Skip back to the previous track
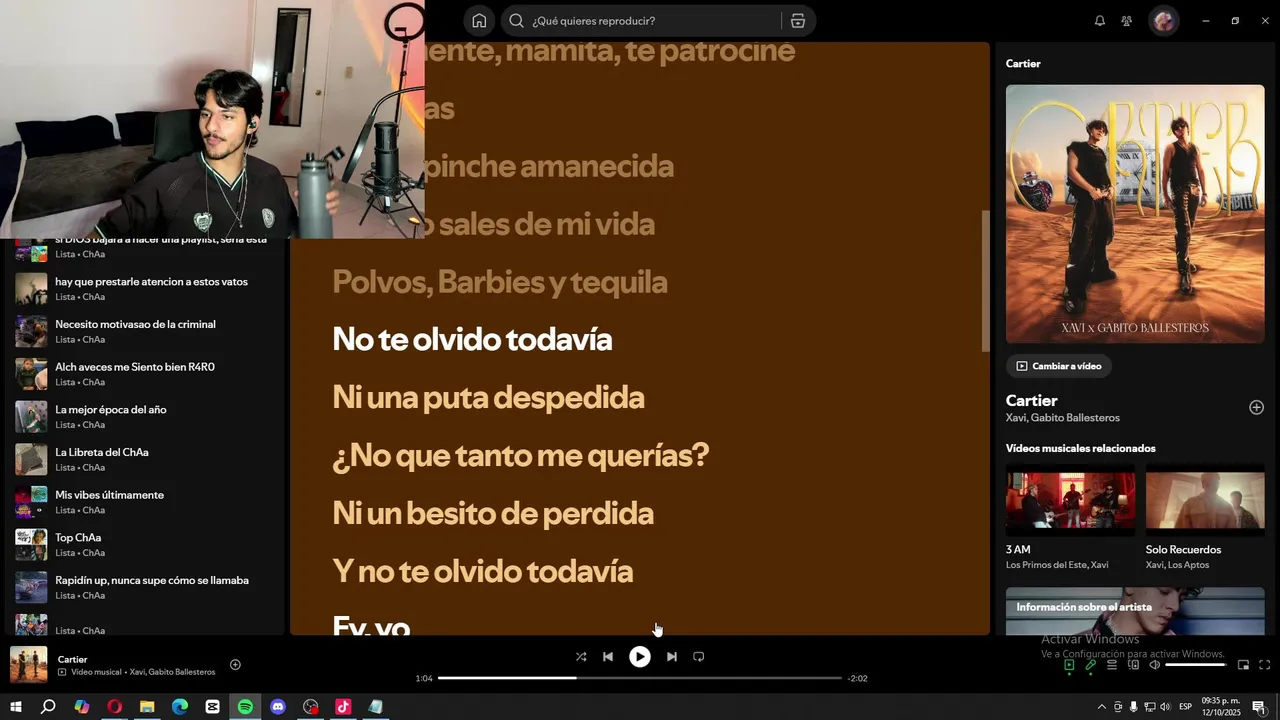Screen dimensions: 1280x720 tap(608, 657)
